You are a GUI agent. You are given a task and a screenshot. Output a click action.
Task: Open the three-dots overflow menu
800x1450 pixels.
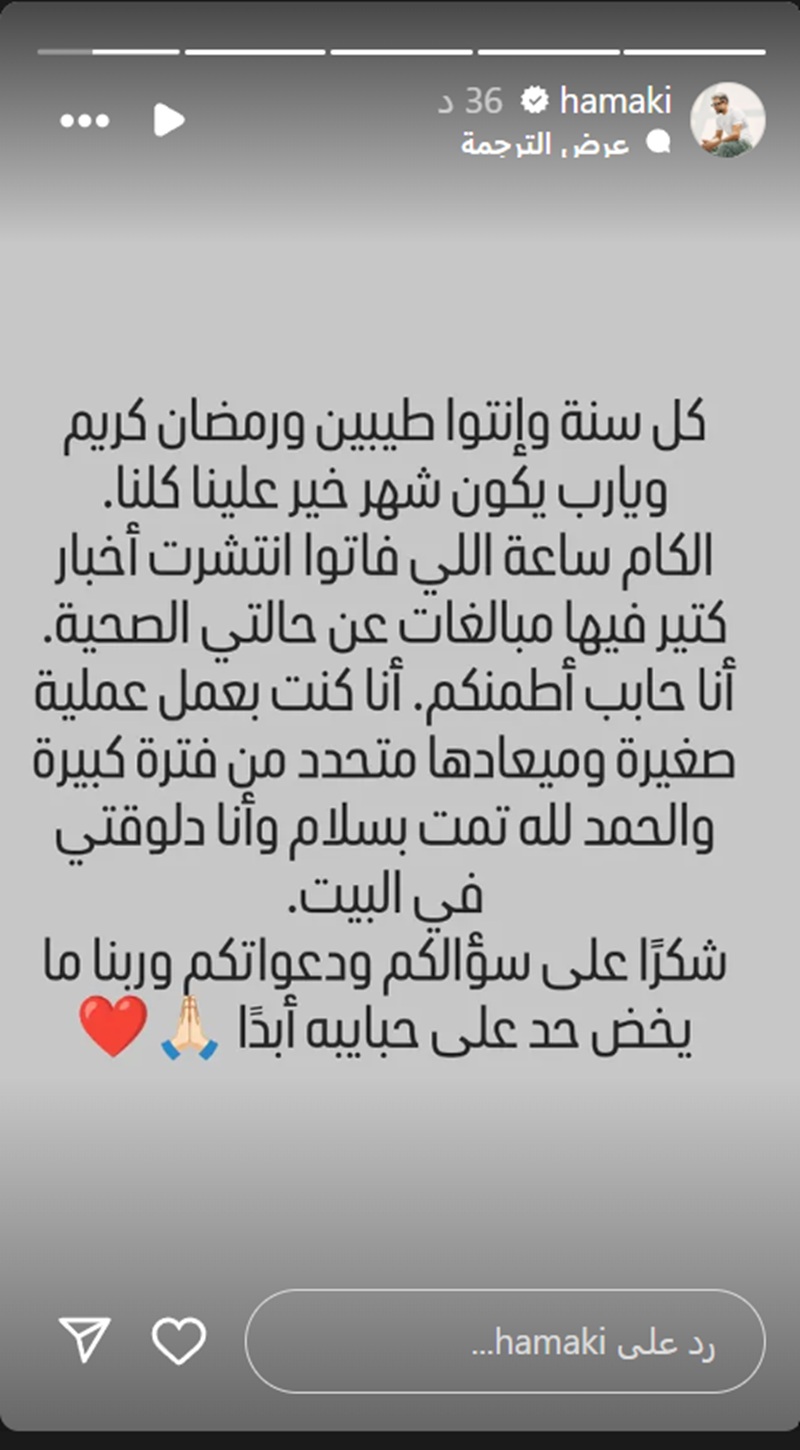pyautogui.click(x=84, y=121)
